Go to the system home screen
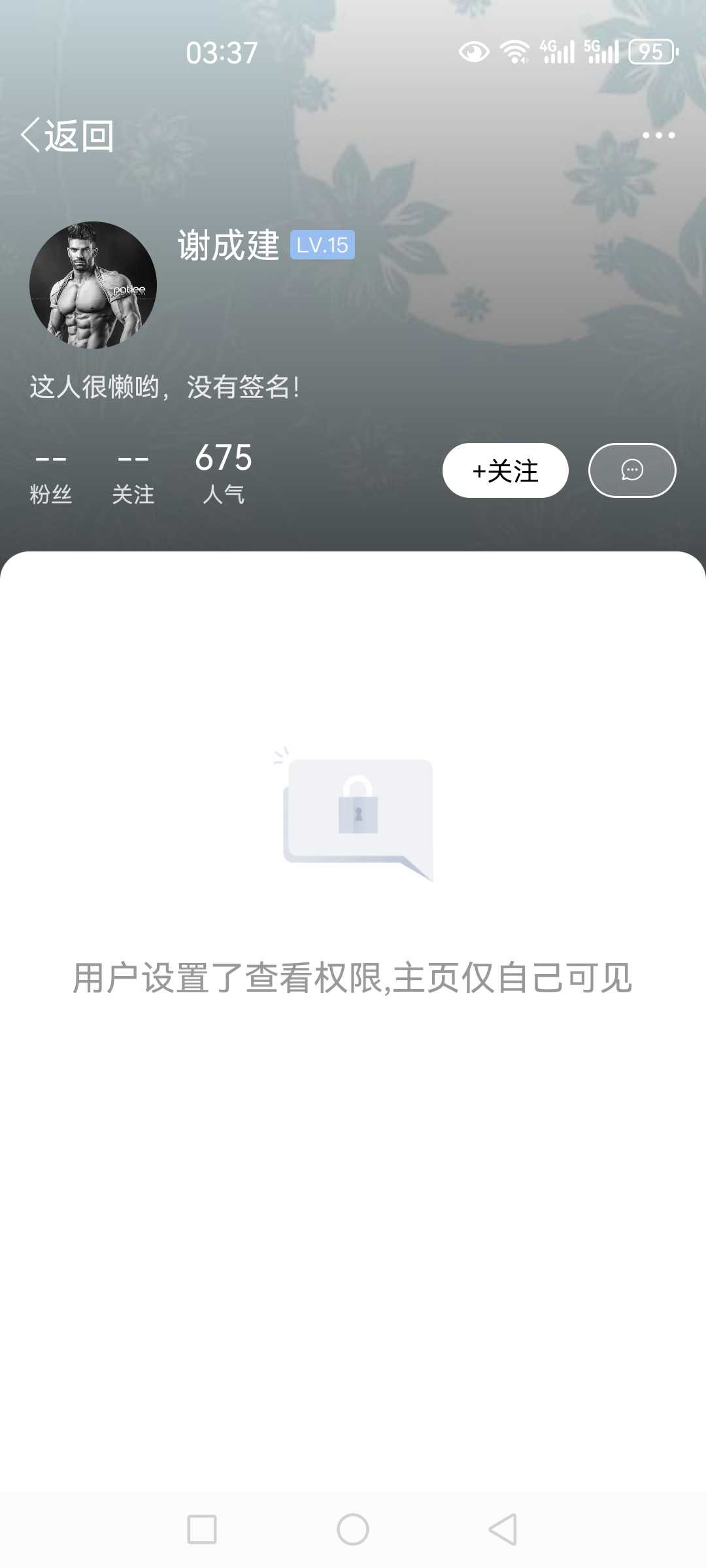This screenshot has width=706, height=1568. [353, 1529]
